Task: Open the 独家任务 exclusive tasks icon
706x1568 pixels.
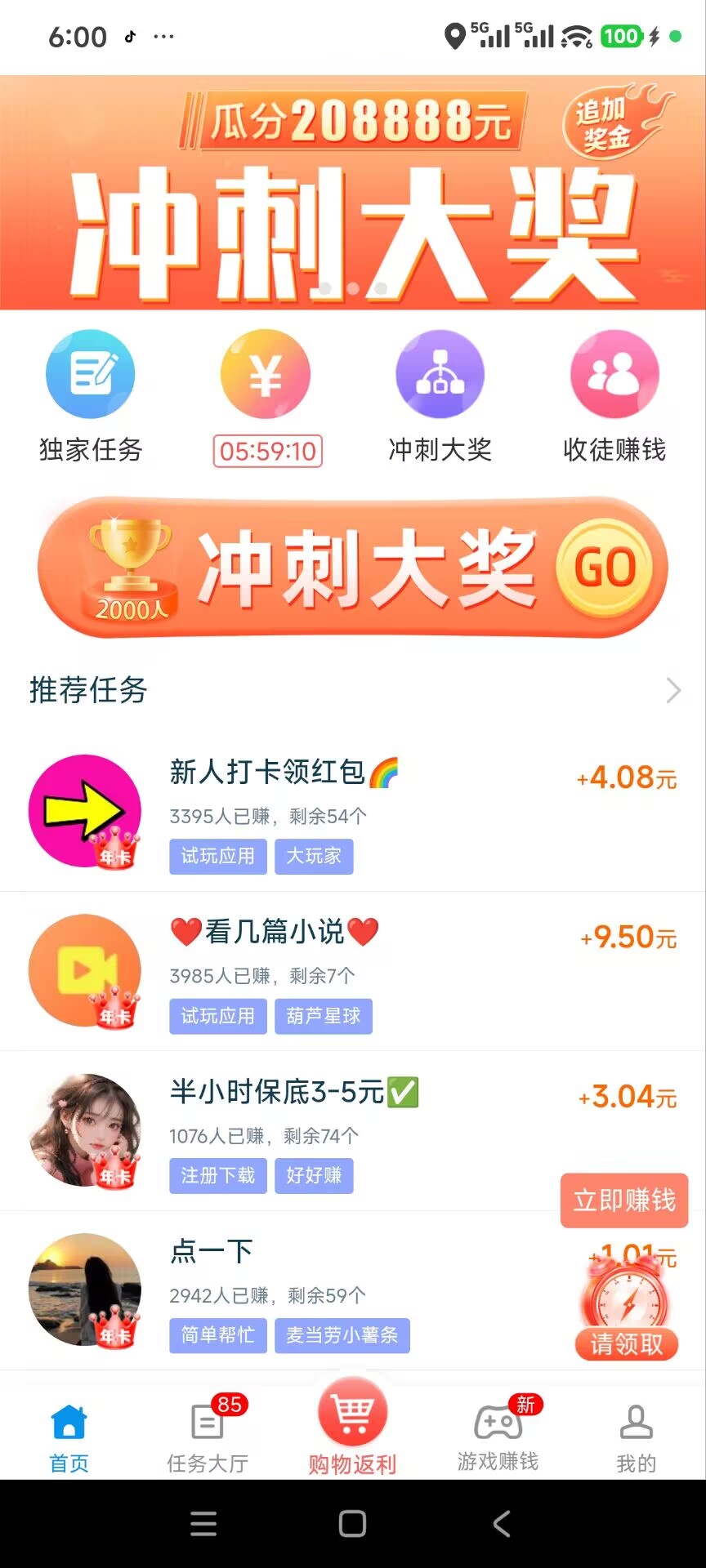Action: pyautogui.click(x=90, y=373)
